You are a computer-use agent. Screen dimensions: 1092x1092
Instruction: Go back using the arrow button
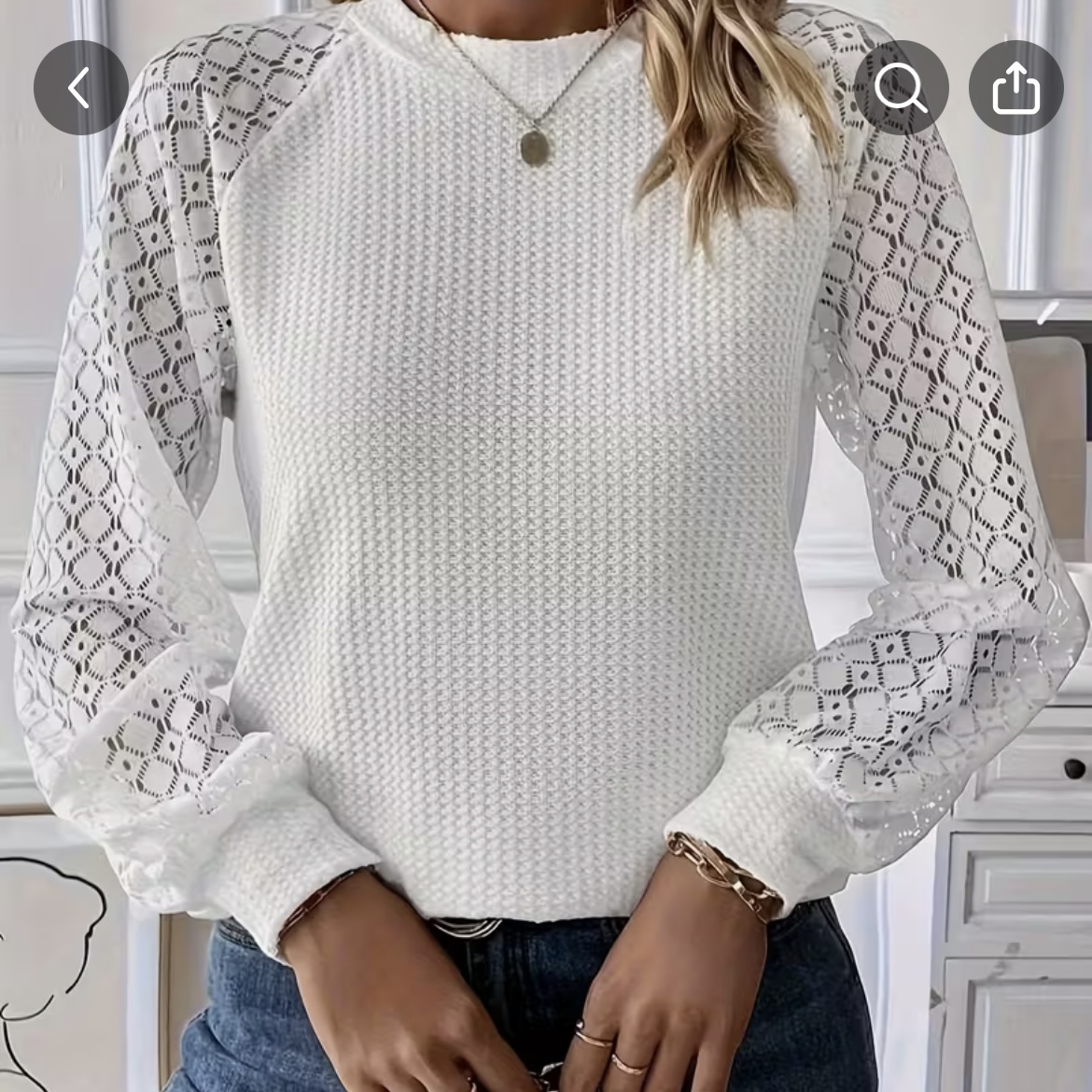point(80,88)
